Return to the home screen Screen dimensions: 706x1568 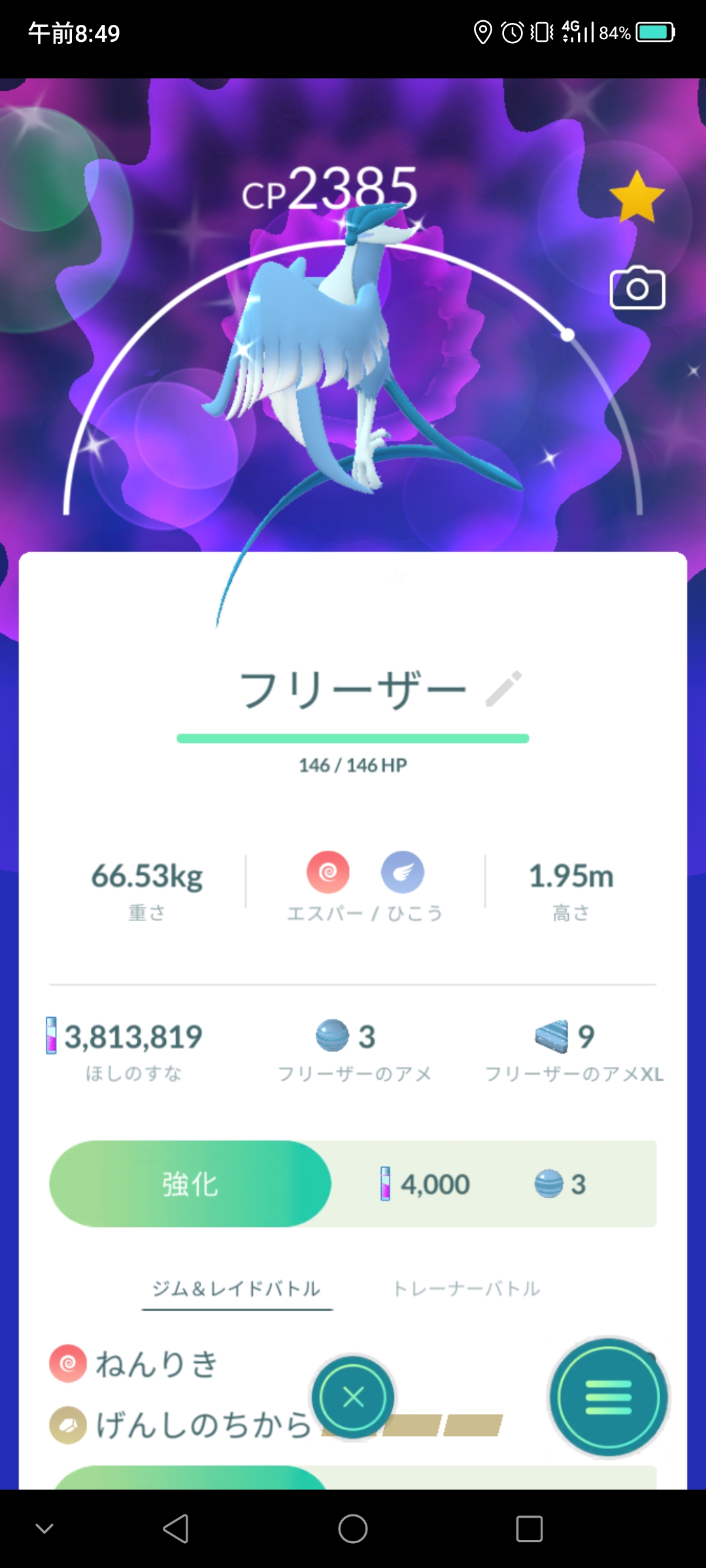click(x=353, y=1529)
